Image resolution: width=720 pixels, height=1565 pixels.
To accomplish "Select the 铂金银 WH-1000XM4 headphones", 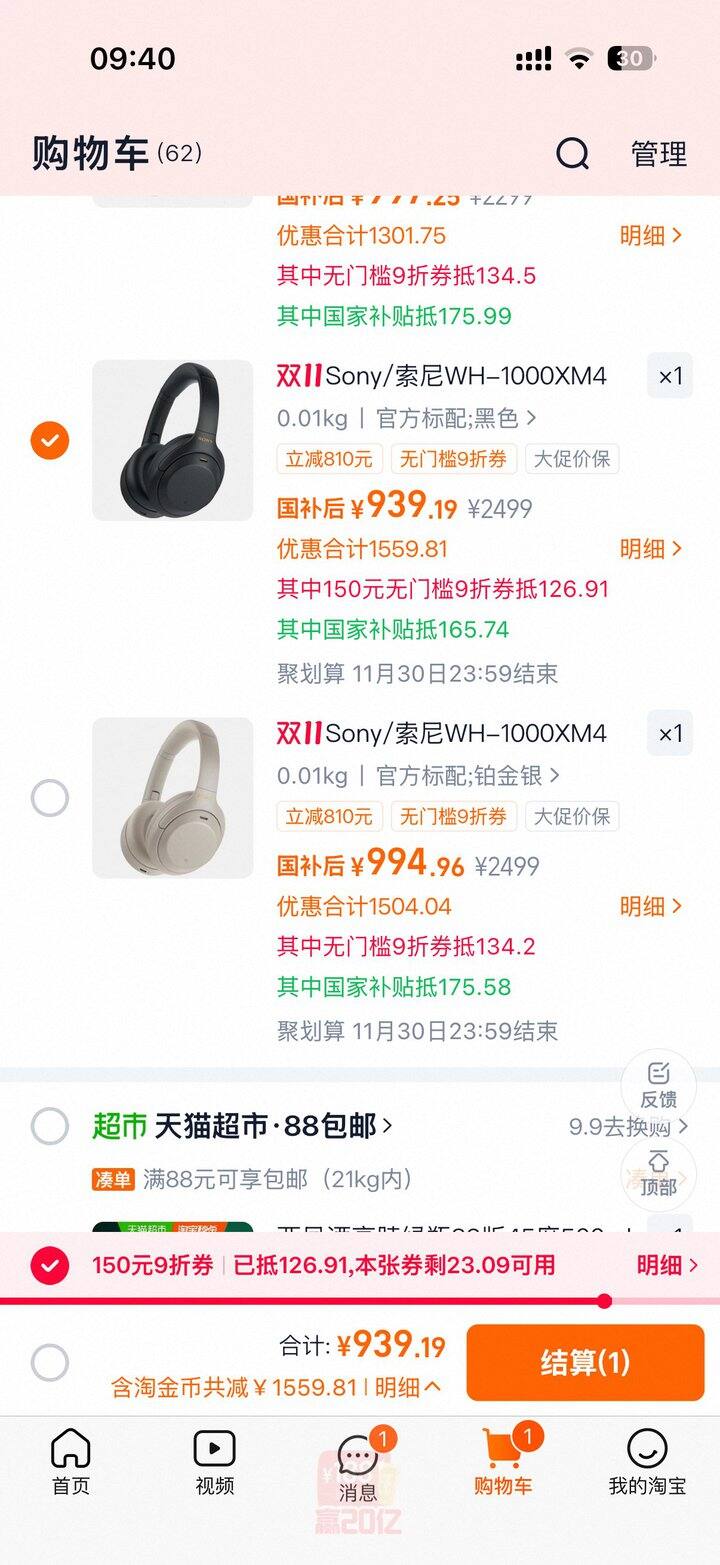I will tap(50, 798).
